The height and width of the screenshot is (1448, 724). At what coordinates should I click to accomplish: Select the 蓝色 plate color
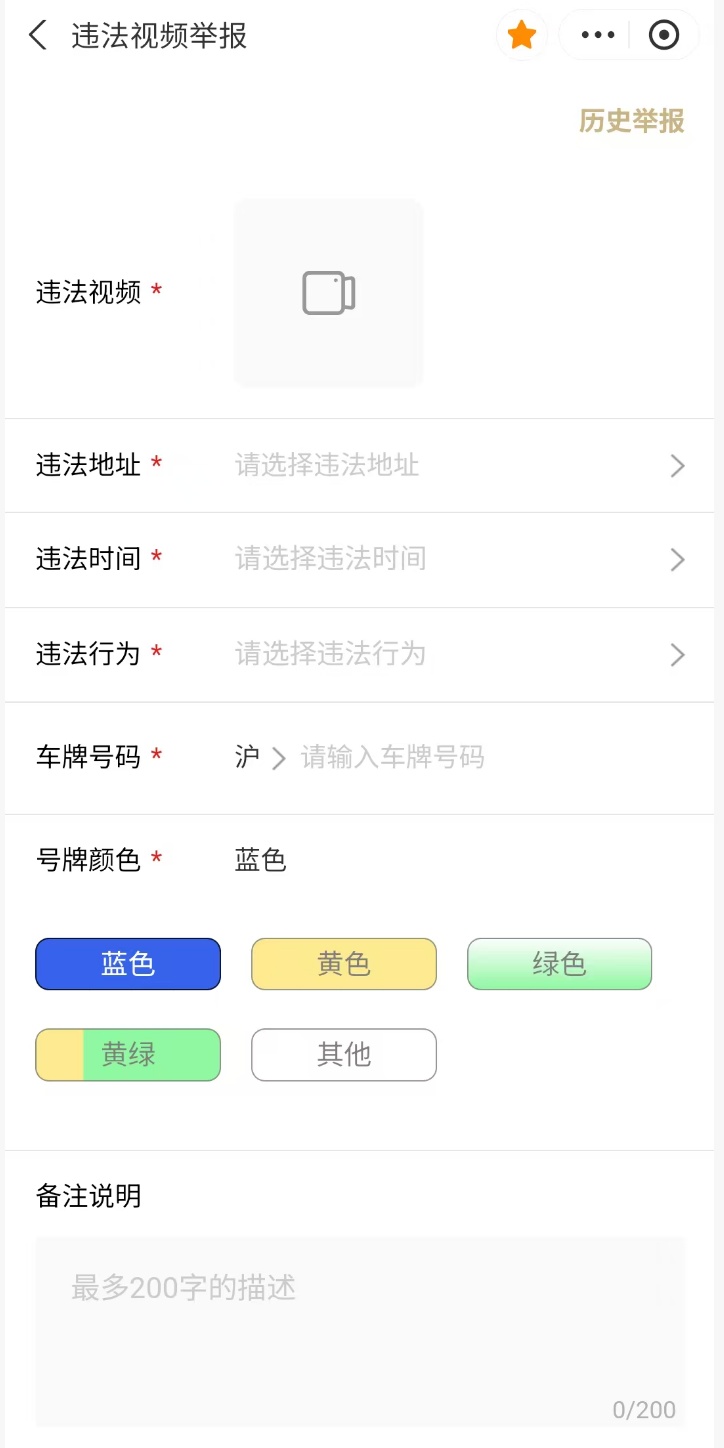click(x=128, y=964)
